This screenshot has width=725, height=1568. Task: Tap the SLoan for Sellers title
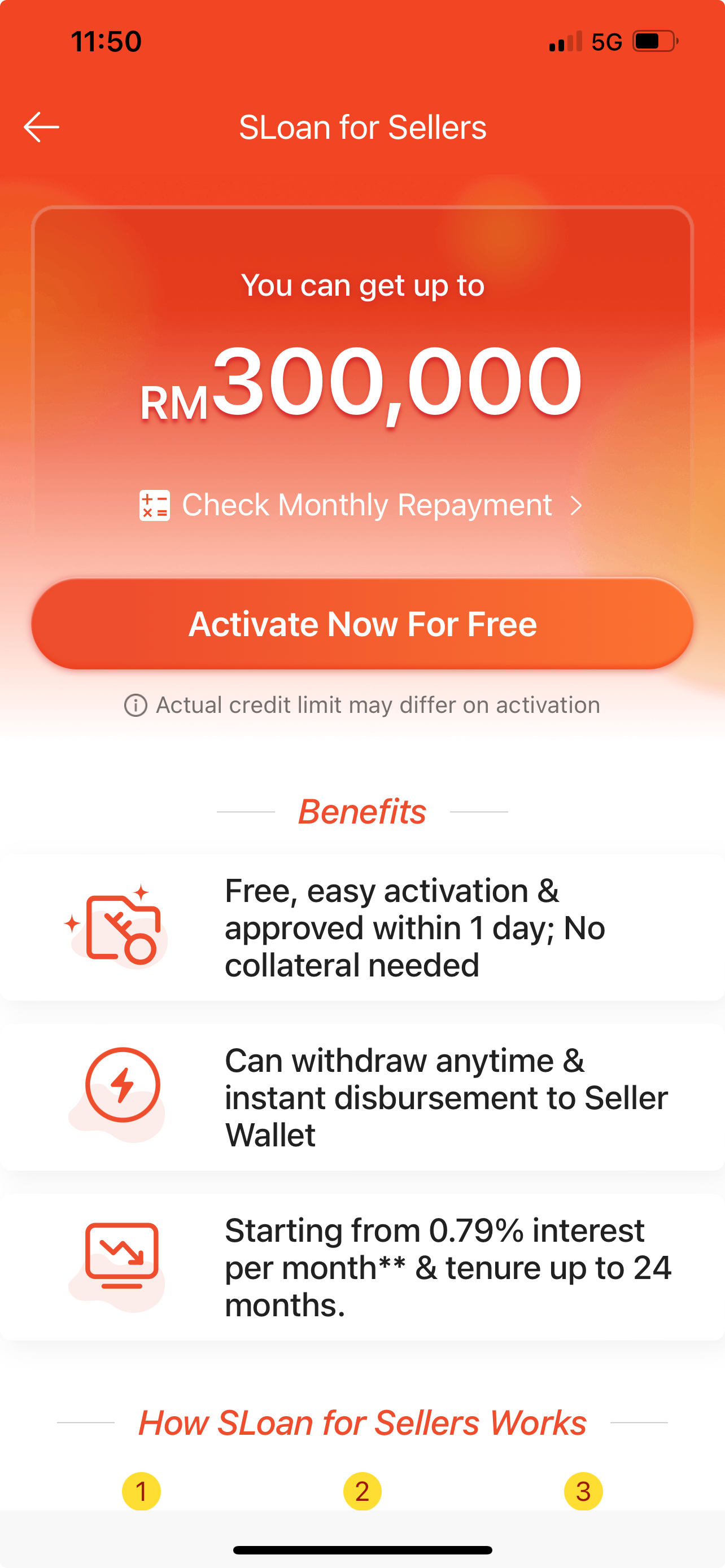click(x=361, y=126)
